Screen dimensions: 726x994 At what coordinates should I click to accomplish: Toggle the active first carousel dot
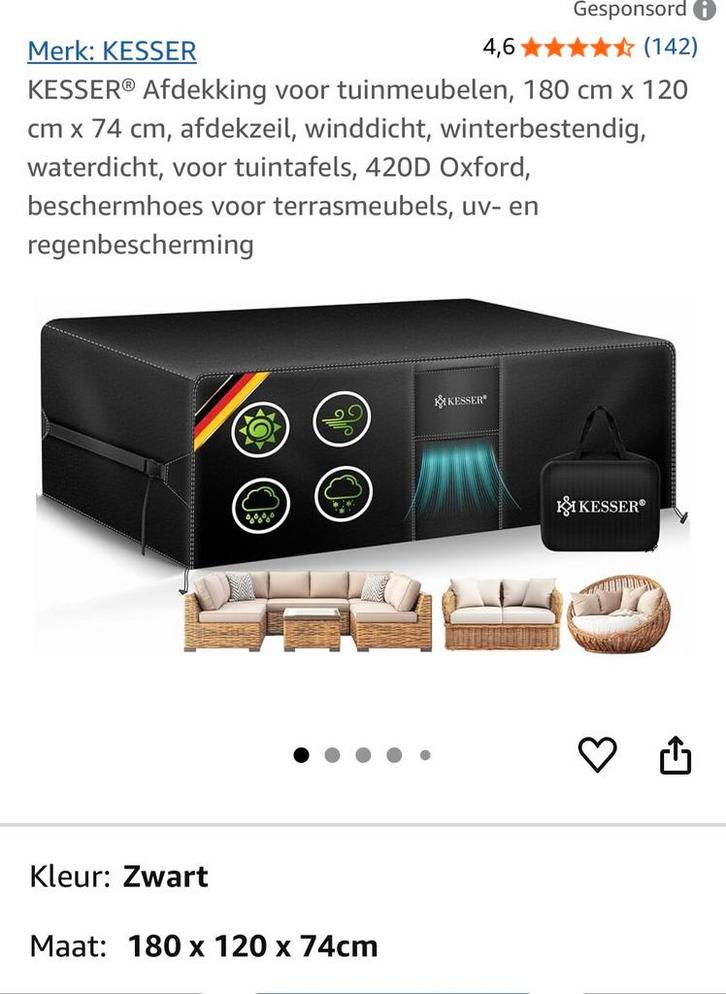(x=298, y=757)
